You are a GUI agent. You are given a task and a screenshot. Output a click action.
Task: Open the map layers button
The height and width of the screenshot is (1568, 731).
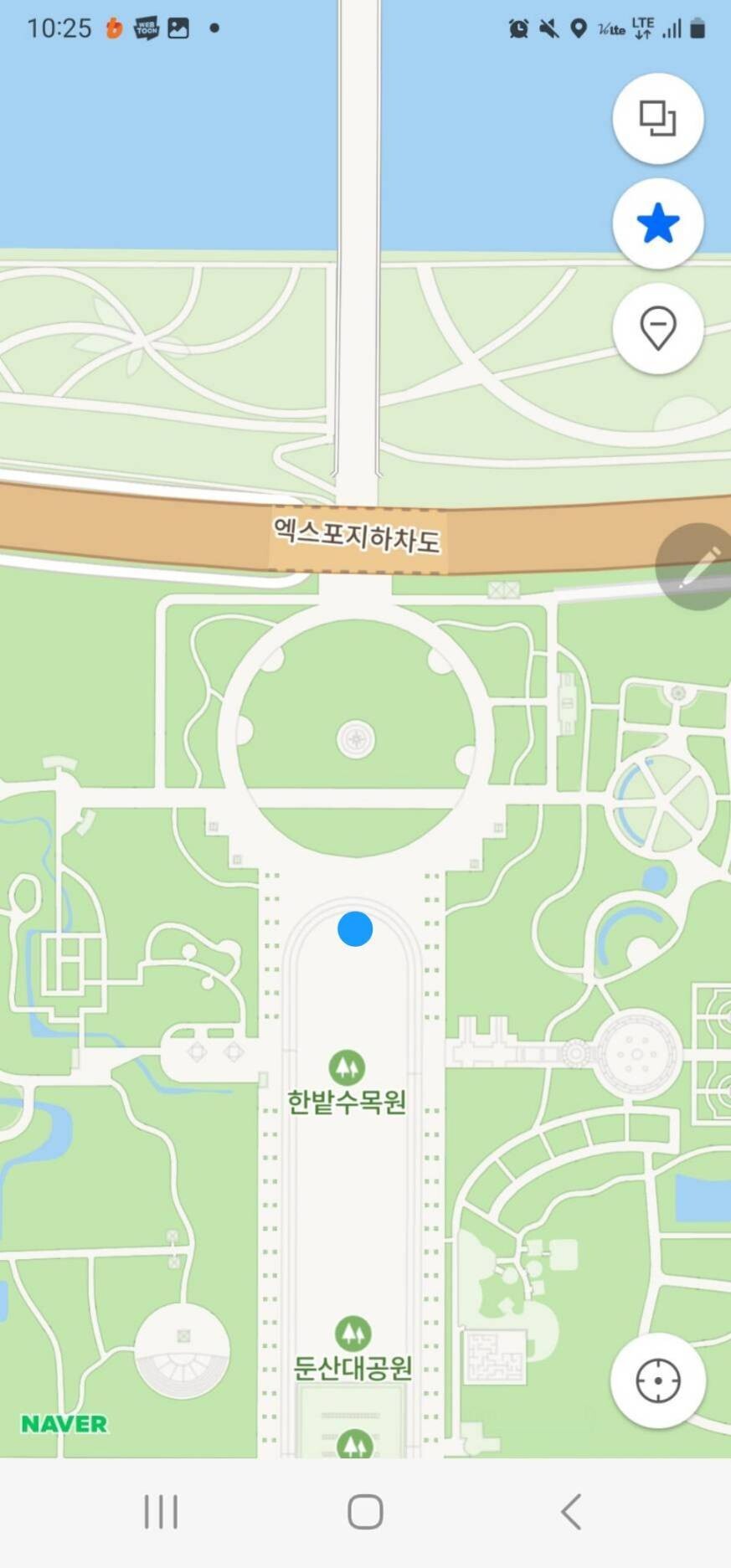coord(657,119)
